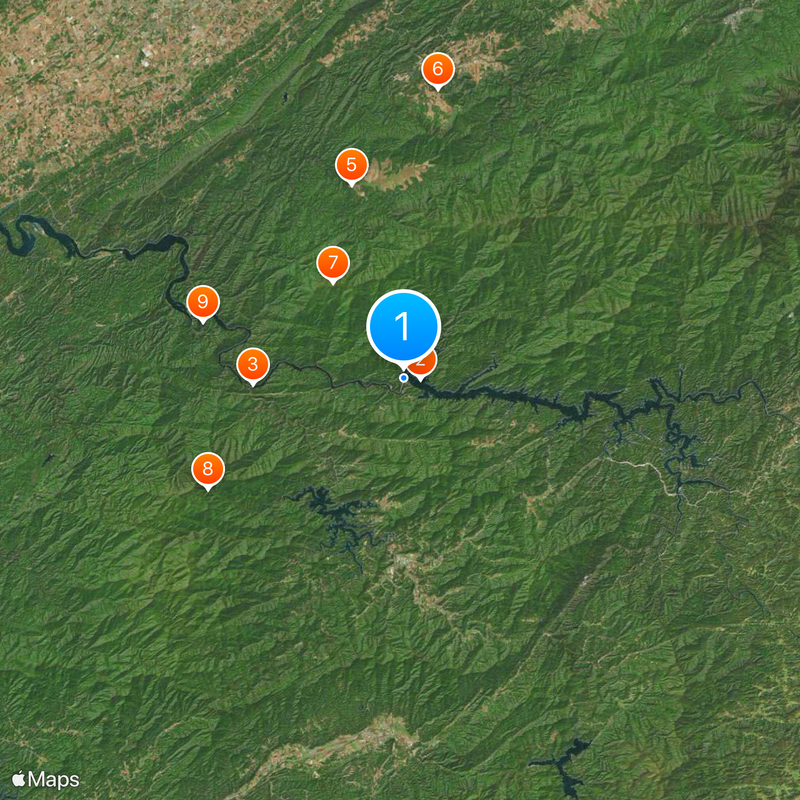Tap orange map pin number 8
The height and width of the screenshot is (800, 800).
(208, 468)
